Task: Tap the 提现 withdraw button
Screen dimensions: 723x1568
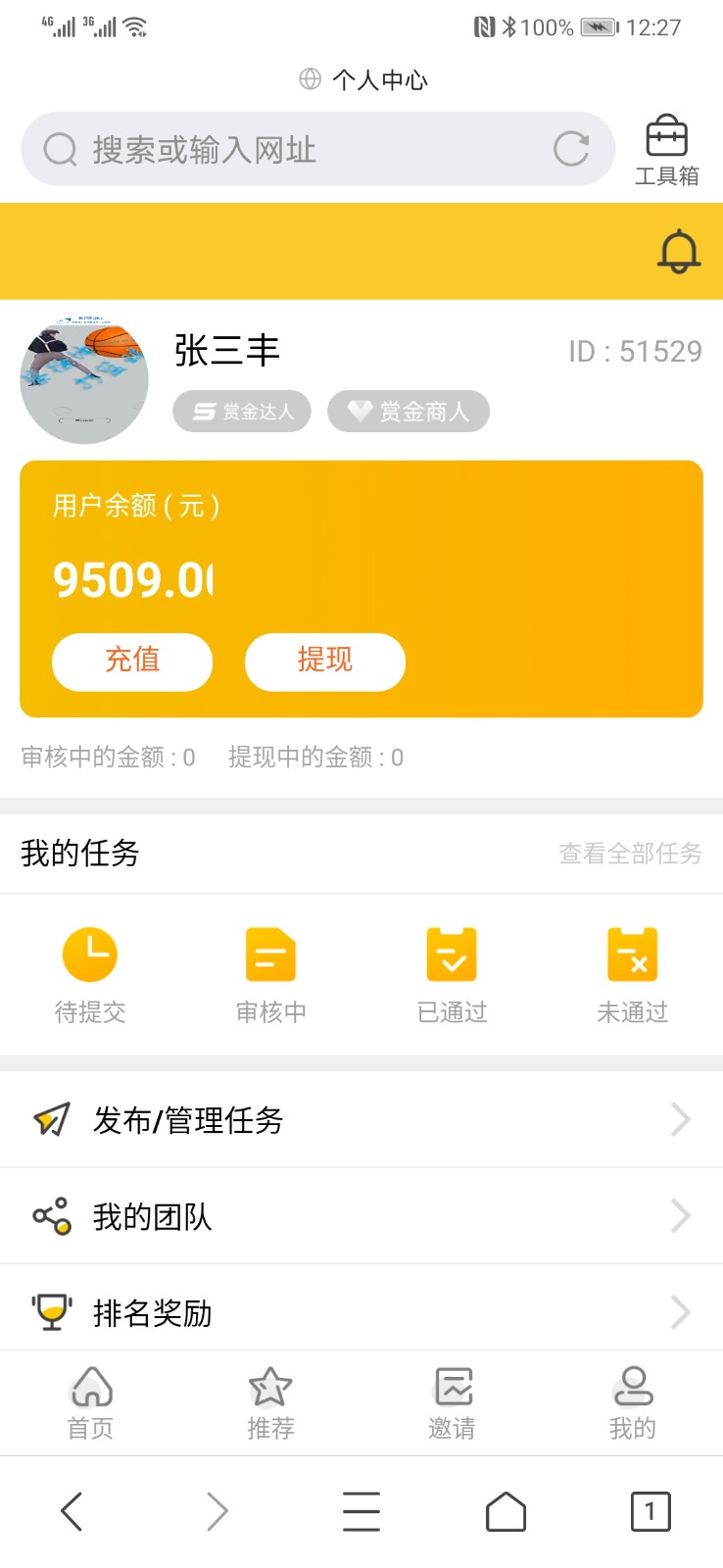Action: [324, 661]
